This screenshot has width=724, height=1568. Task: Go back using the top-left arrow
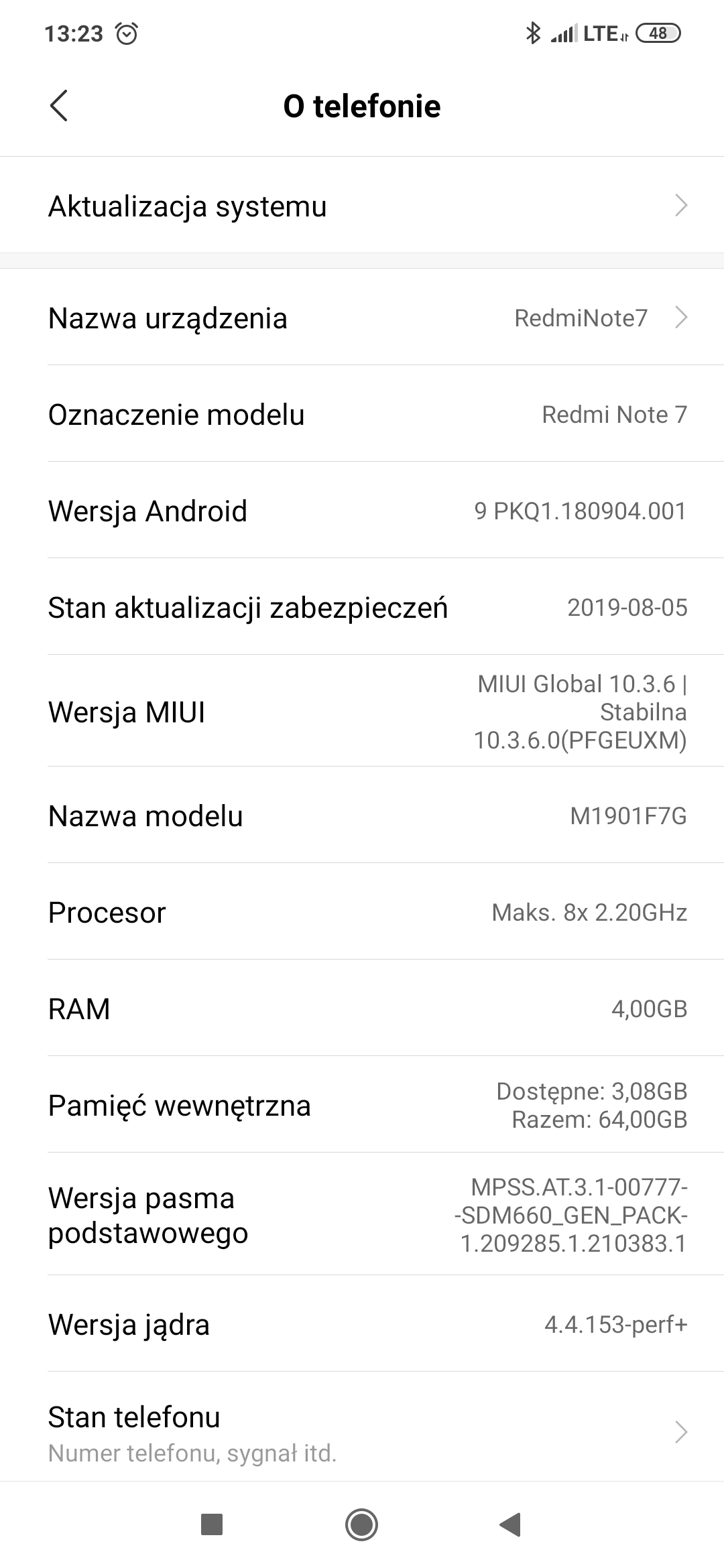click(59, 106)
